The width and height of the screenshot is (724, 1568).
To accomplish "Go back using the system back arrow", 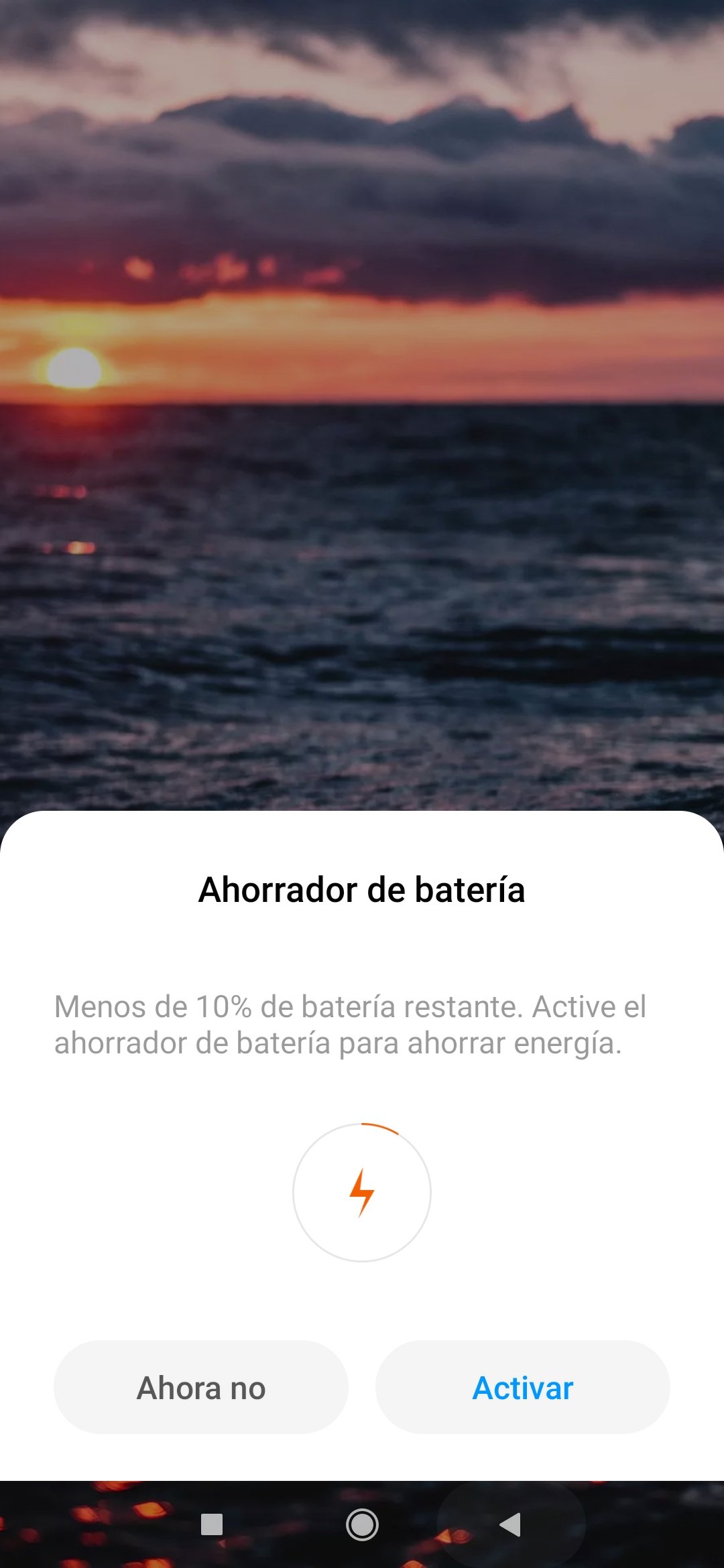I will click(x=511, y=1524).
